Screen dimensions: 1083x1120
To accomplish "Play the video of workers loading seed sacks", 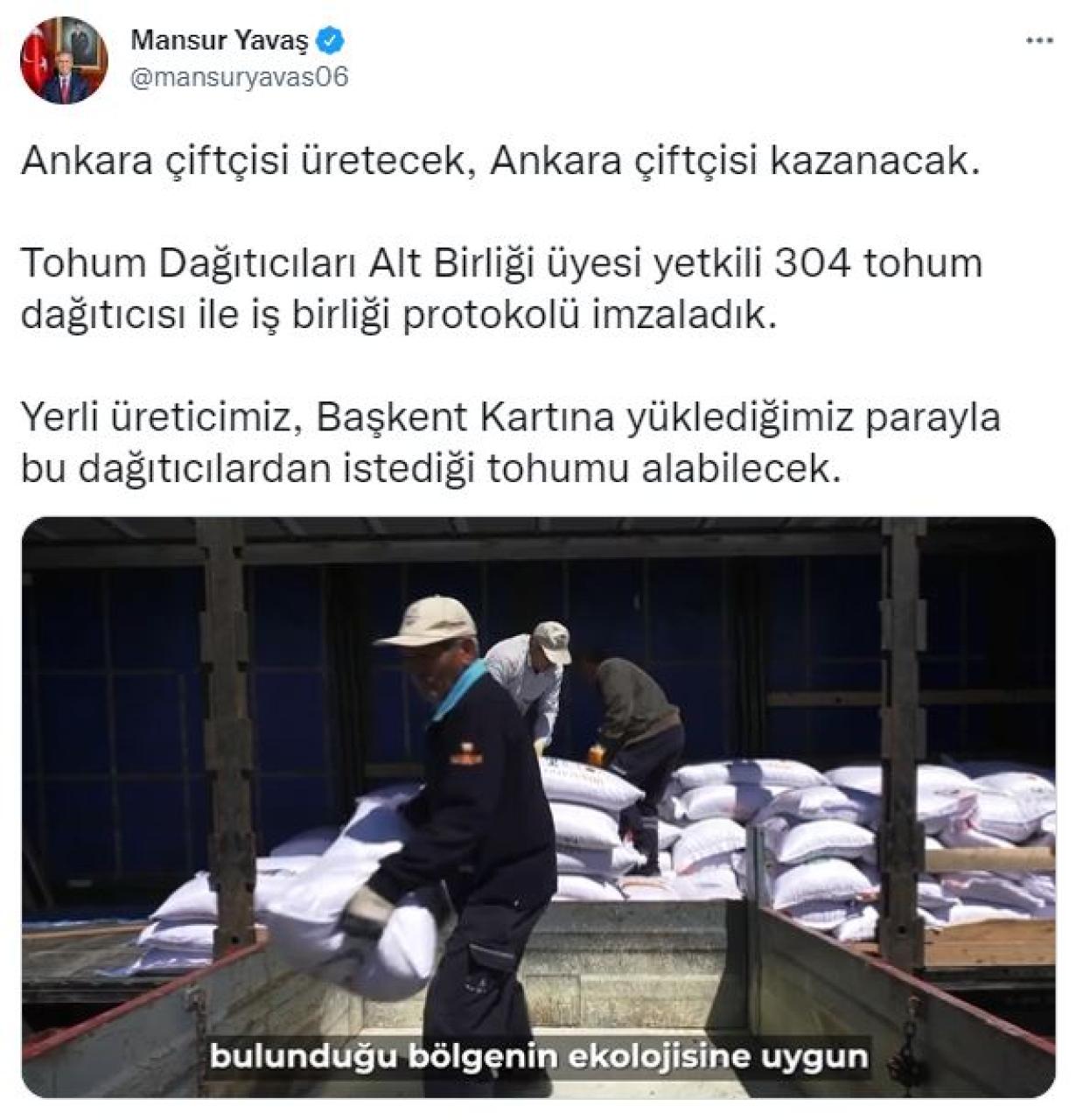I will (x=538, y=806).
